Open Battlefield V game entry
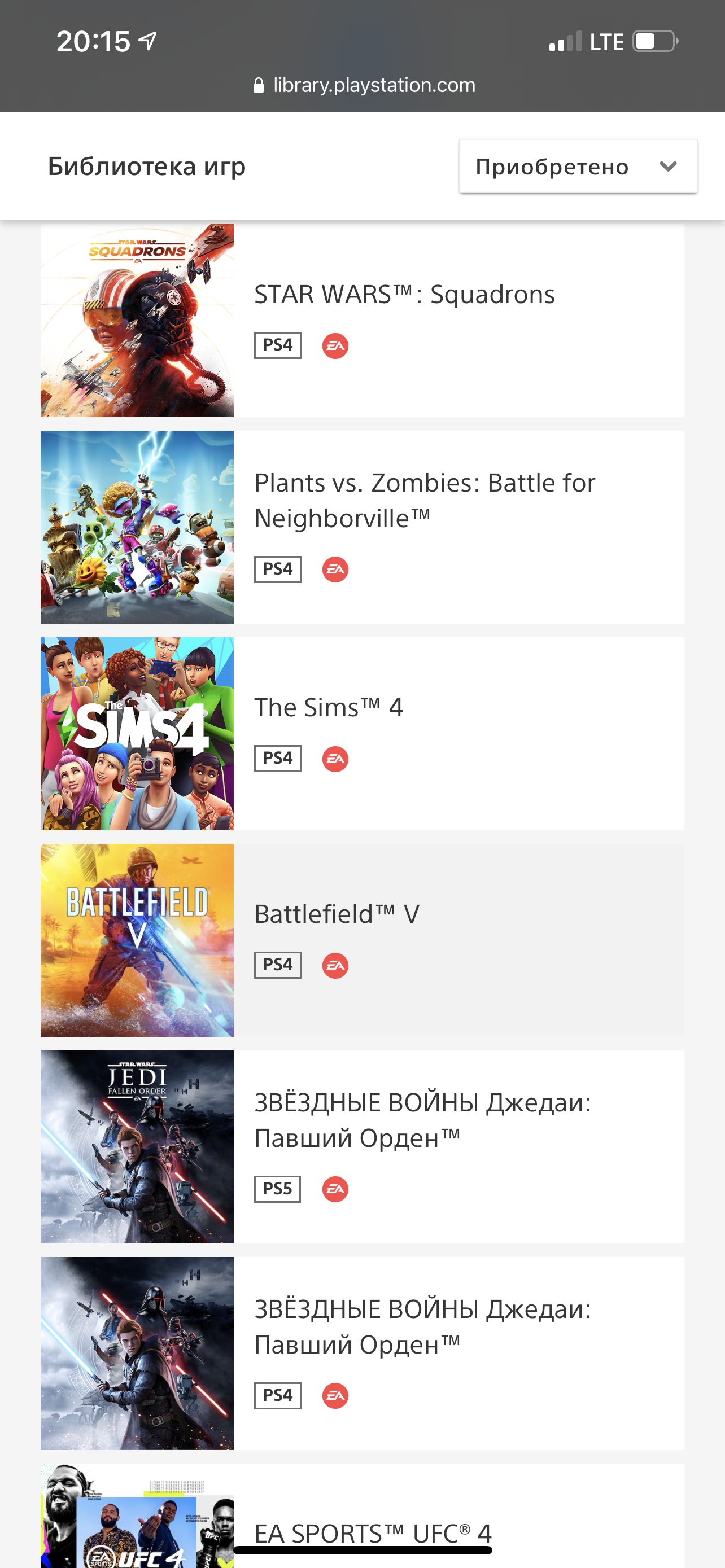725x1568 pixels. click(337, 914)
